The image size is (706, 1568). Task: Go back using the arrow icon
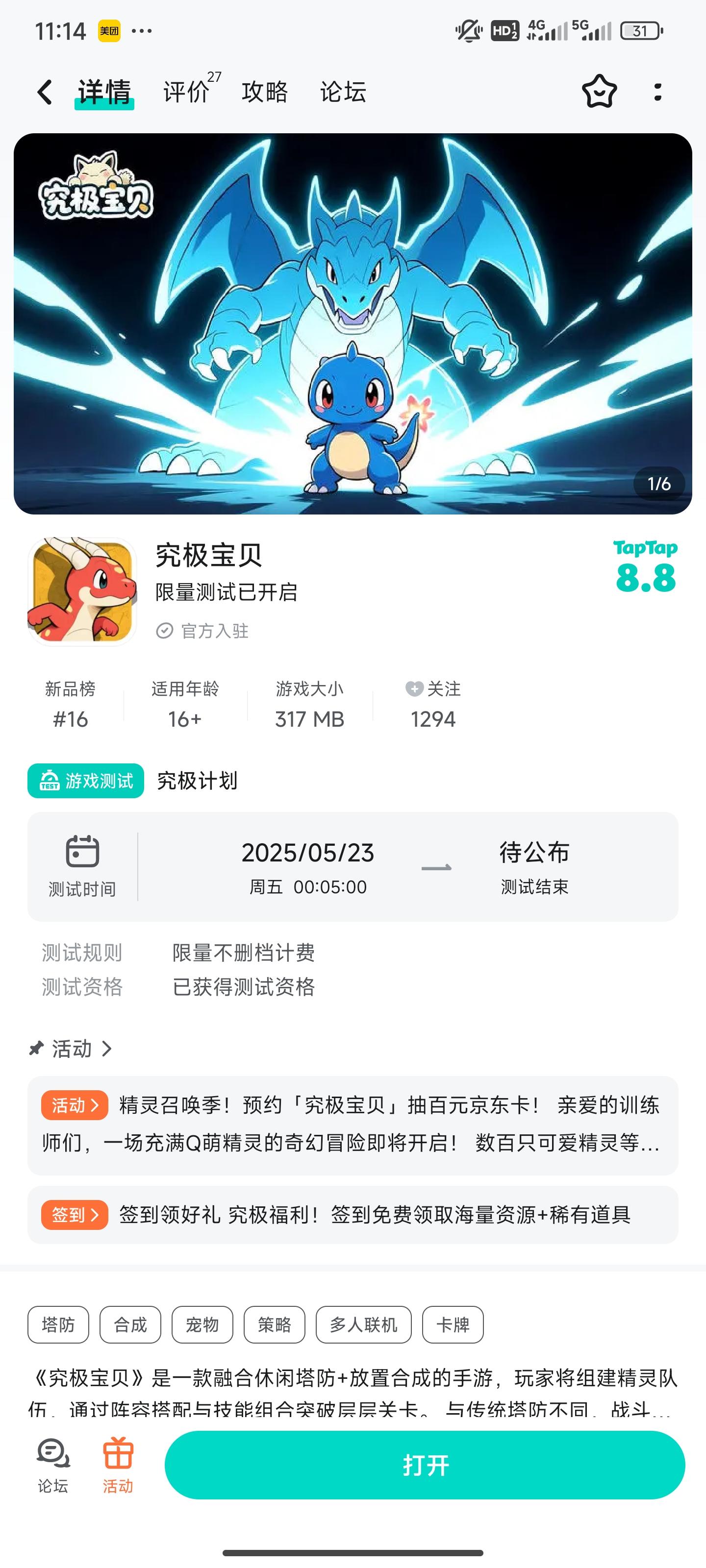[x=45, y=93]
